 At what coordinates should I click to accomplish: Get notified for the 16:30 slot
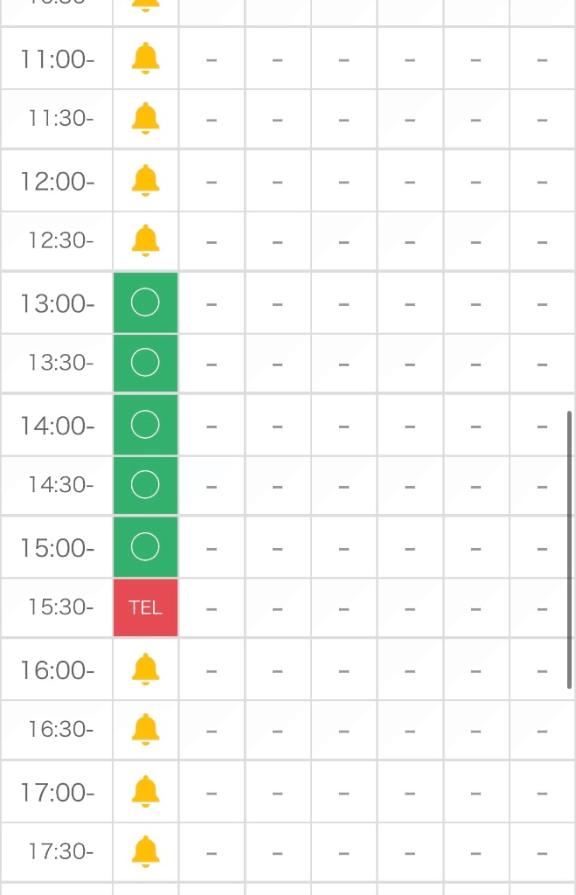(146, 729)
